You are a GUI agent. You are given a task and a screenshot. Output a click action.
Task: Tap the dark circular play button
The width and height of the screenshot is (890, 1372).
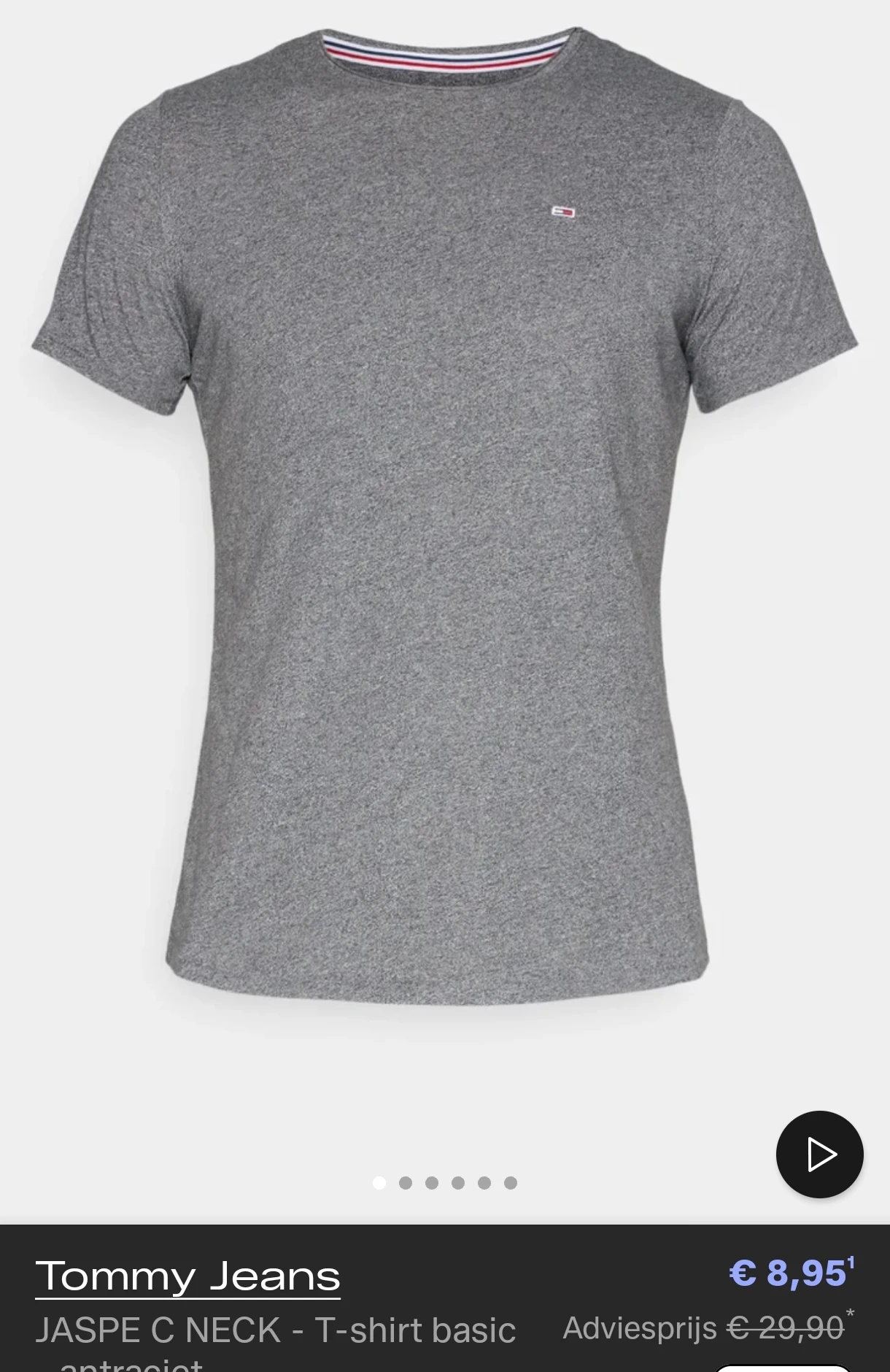coord(820,1155)
